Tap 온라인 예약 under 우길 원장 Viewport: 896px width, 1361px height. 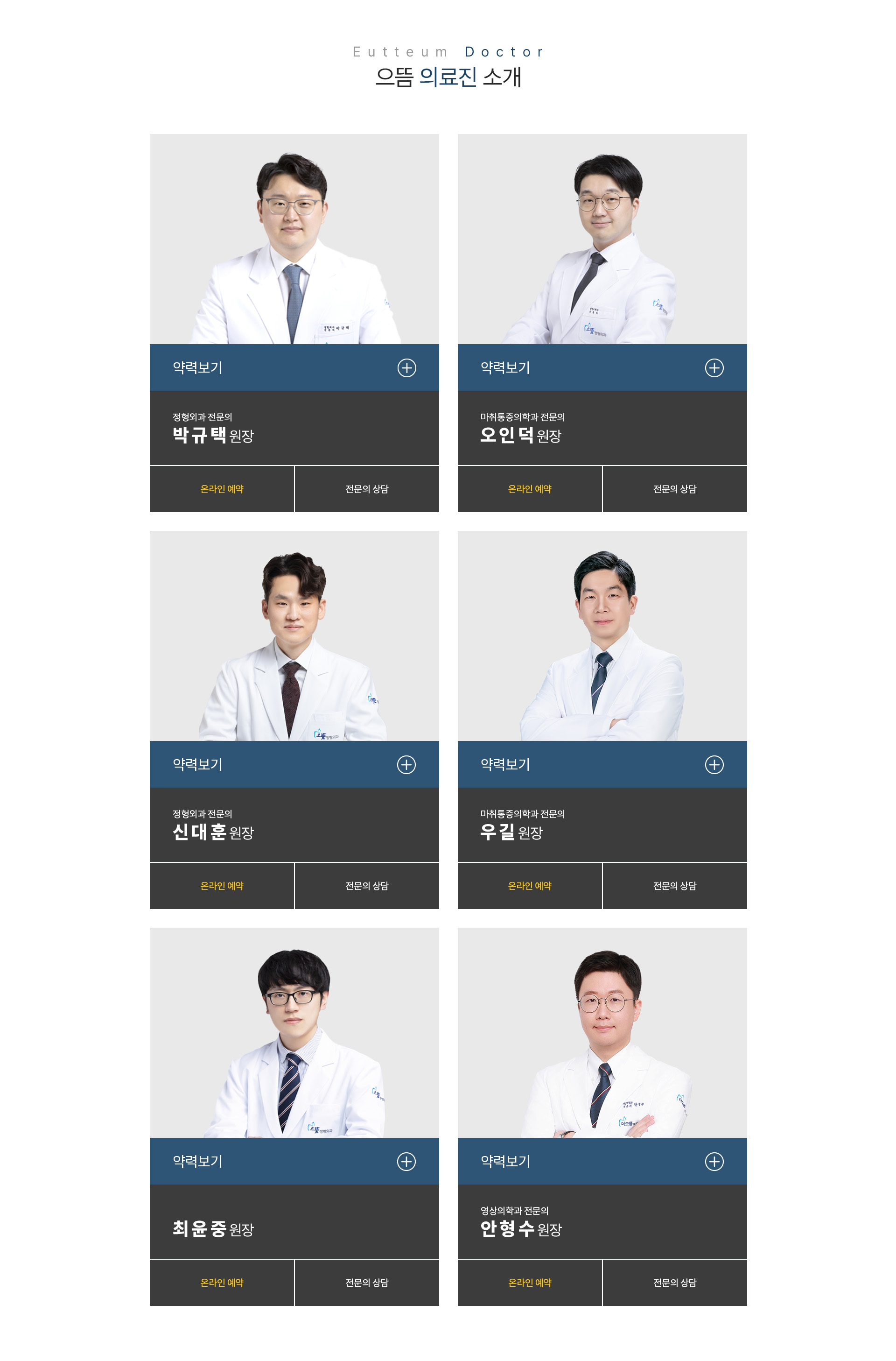(530, 886)
